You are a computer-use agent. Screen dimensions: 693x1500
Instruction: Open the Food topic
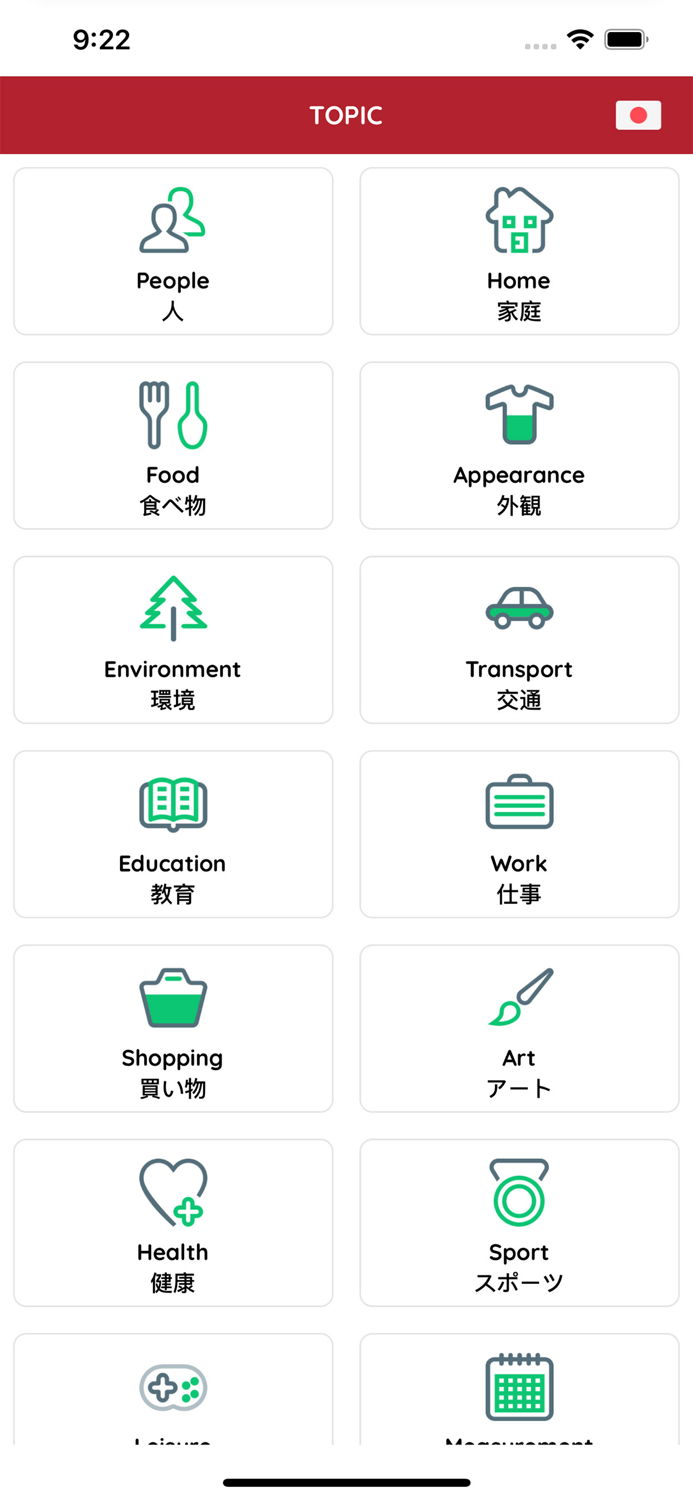173,445
